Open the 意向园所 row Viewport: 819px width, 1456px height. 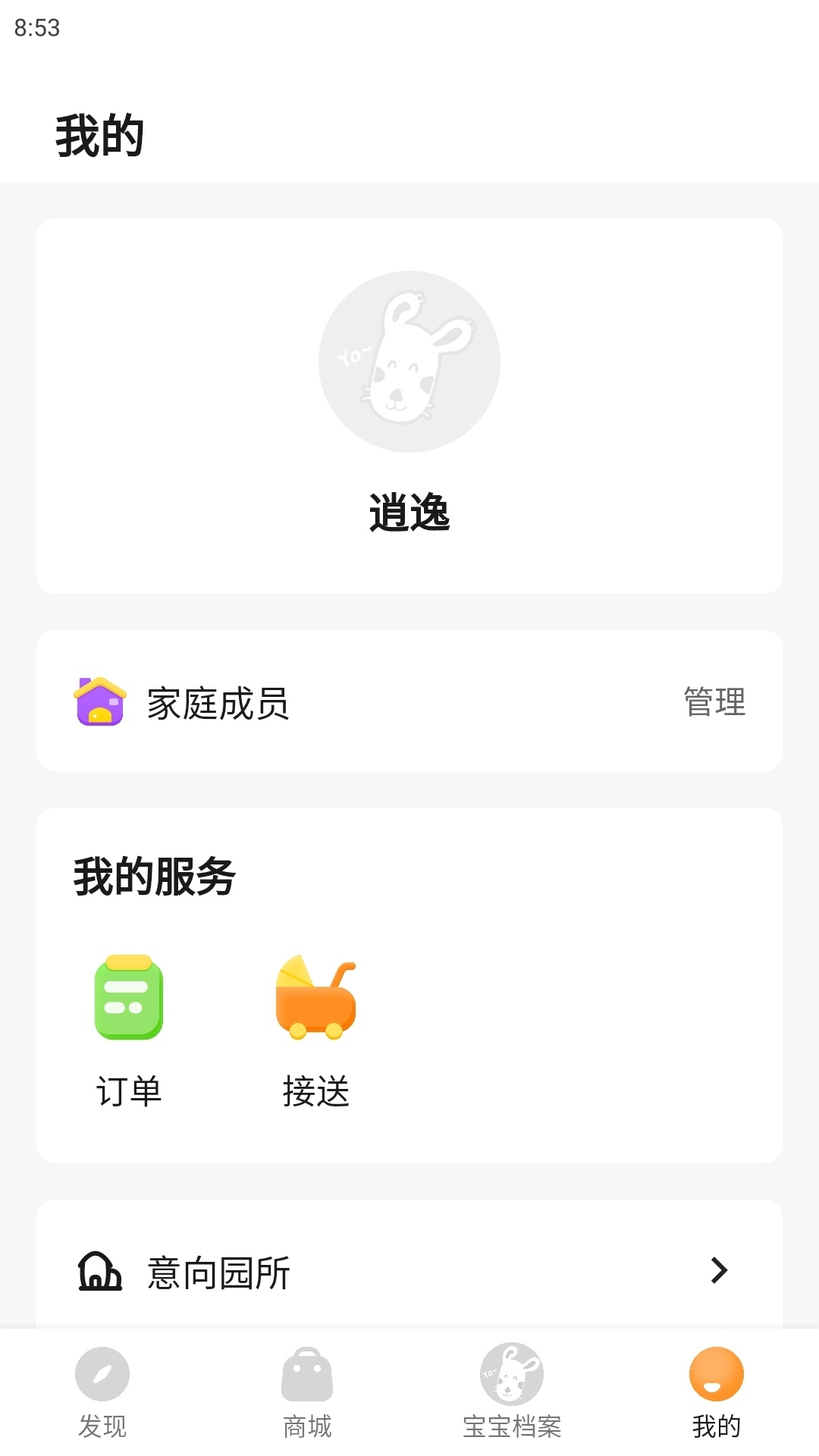(409, 1272)
